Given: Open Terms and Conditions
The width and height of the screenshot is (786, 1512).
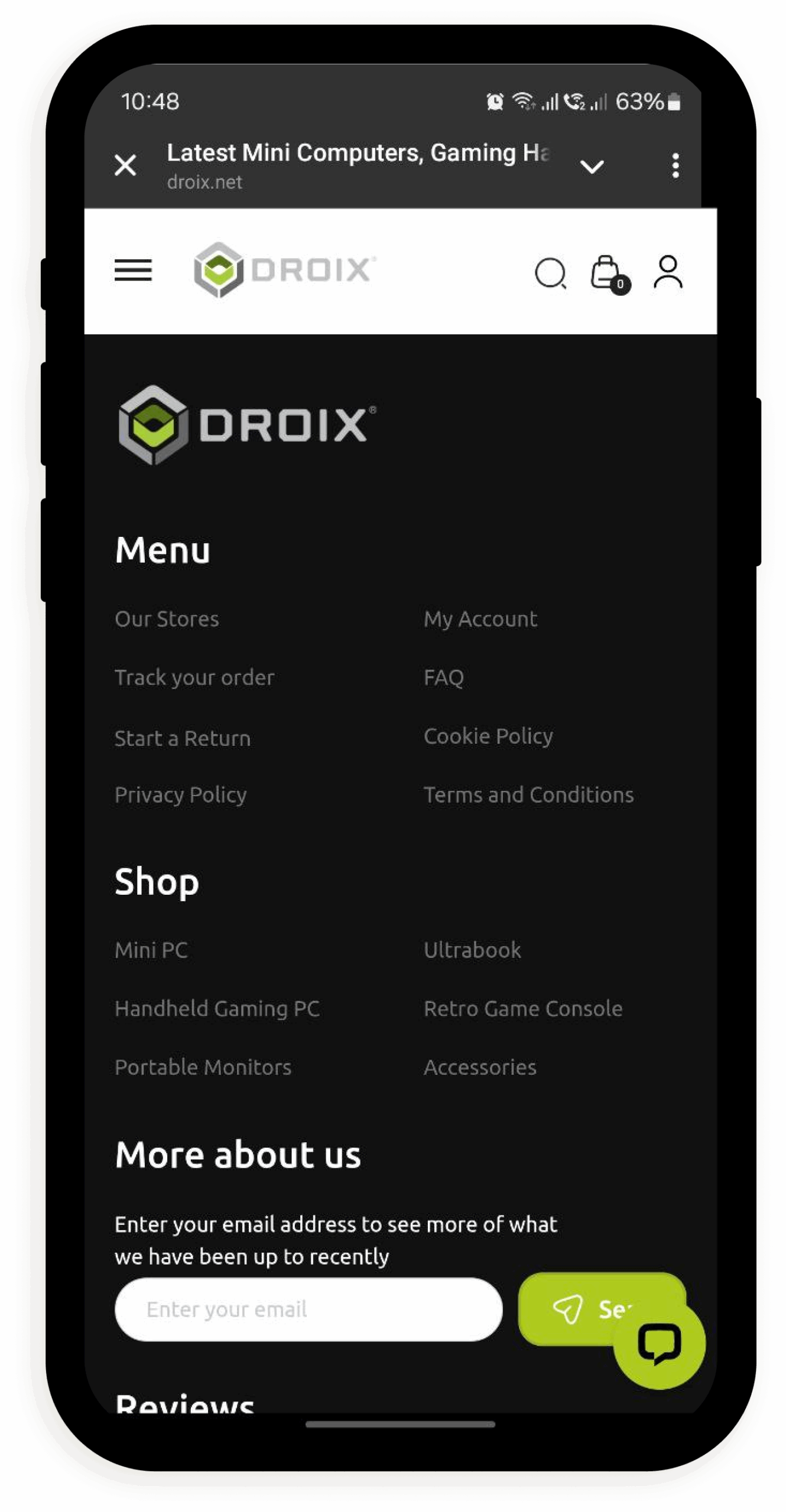Looking at the screenshot, I should pos(528,795).
